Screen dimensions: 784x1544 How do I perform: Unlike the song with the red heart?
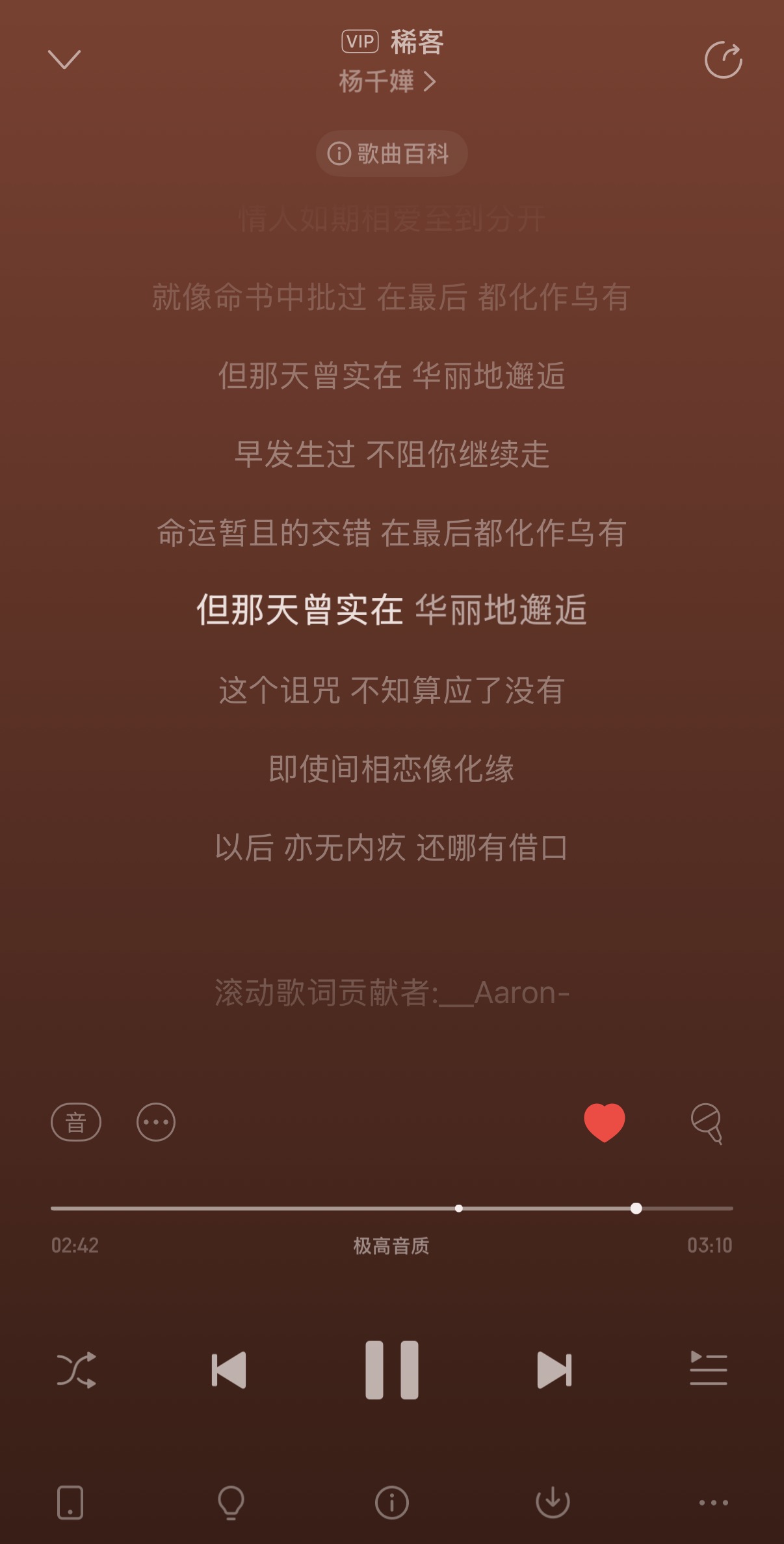click(x=604, y=1122)
